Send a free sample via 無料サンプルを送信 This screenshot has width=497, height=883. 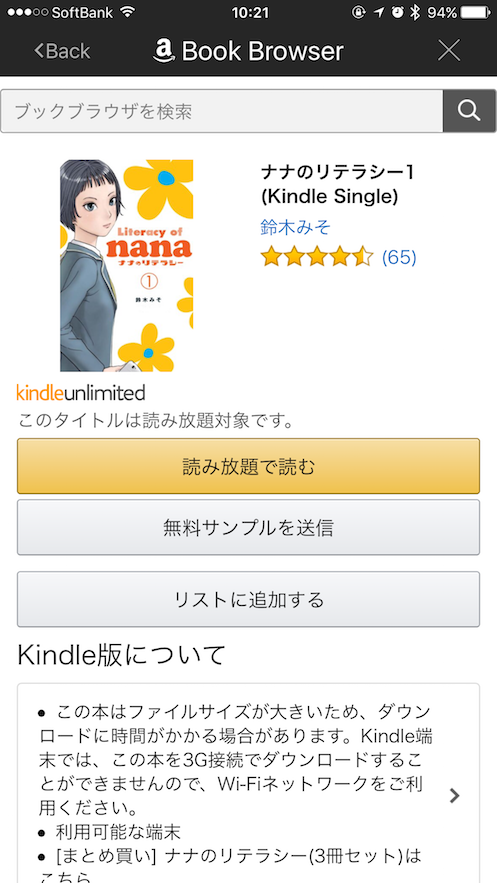[248, 528]
